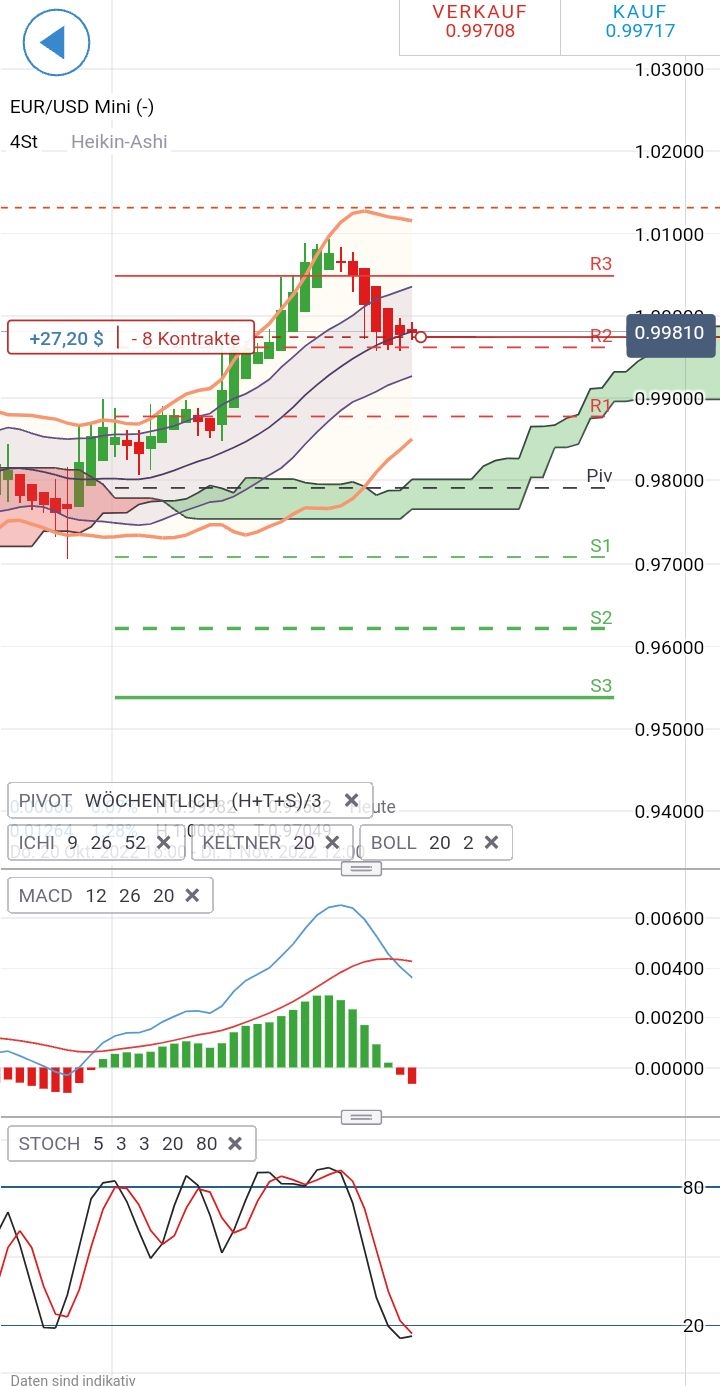Remove the STOCH 5 3 3 indicator
Viewport: 720px width, 1386px height.
[x=235, y=1144]
